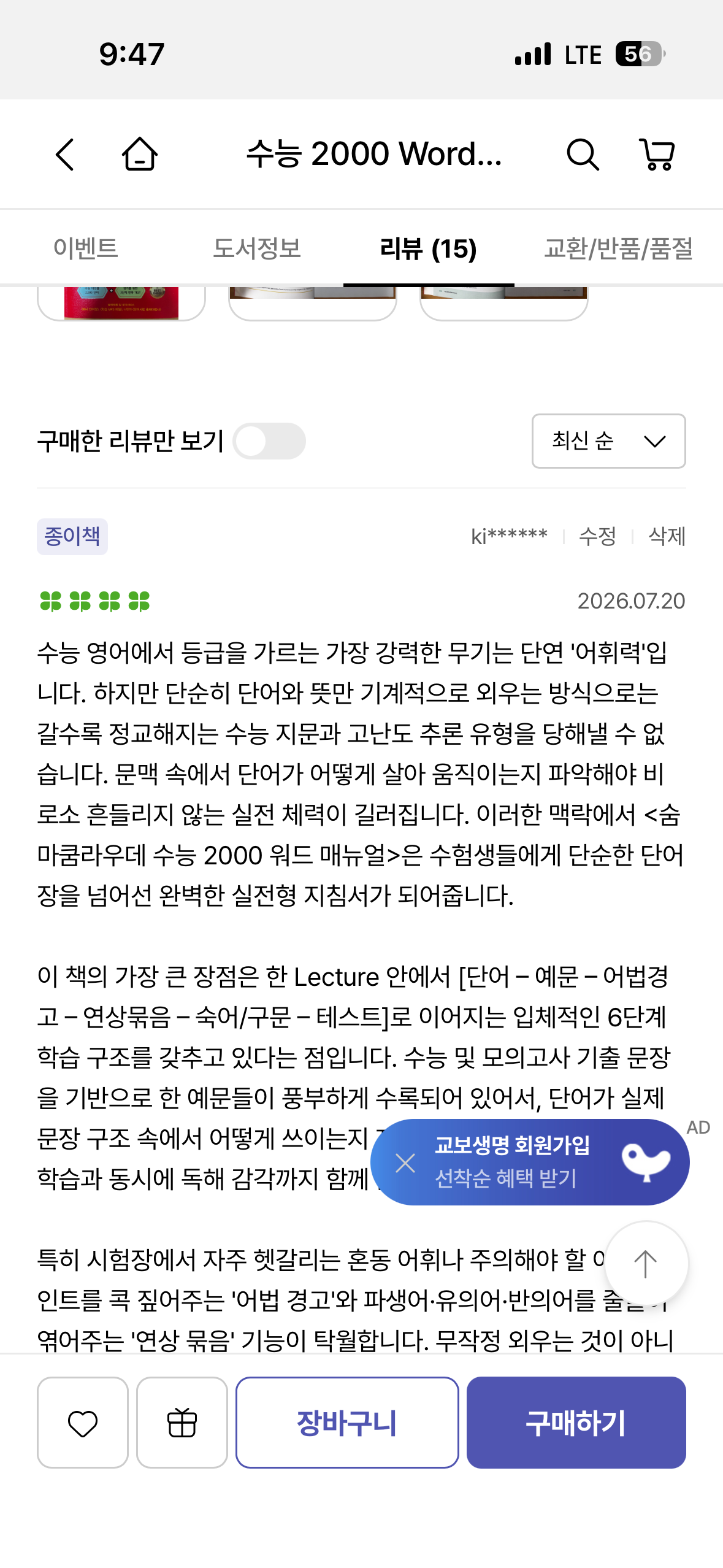Add to cart with 장바구니 button
Viewport: 723px width, 1568px height.
[347, 1423]
